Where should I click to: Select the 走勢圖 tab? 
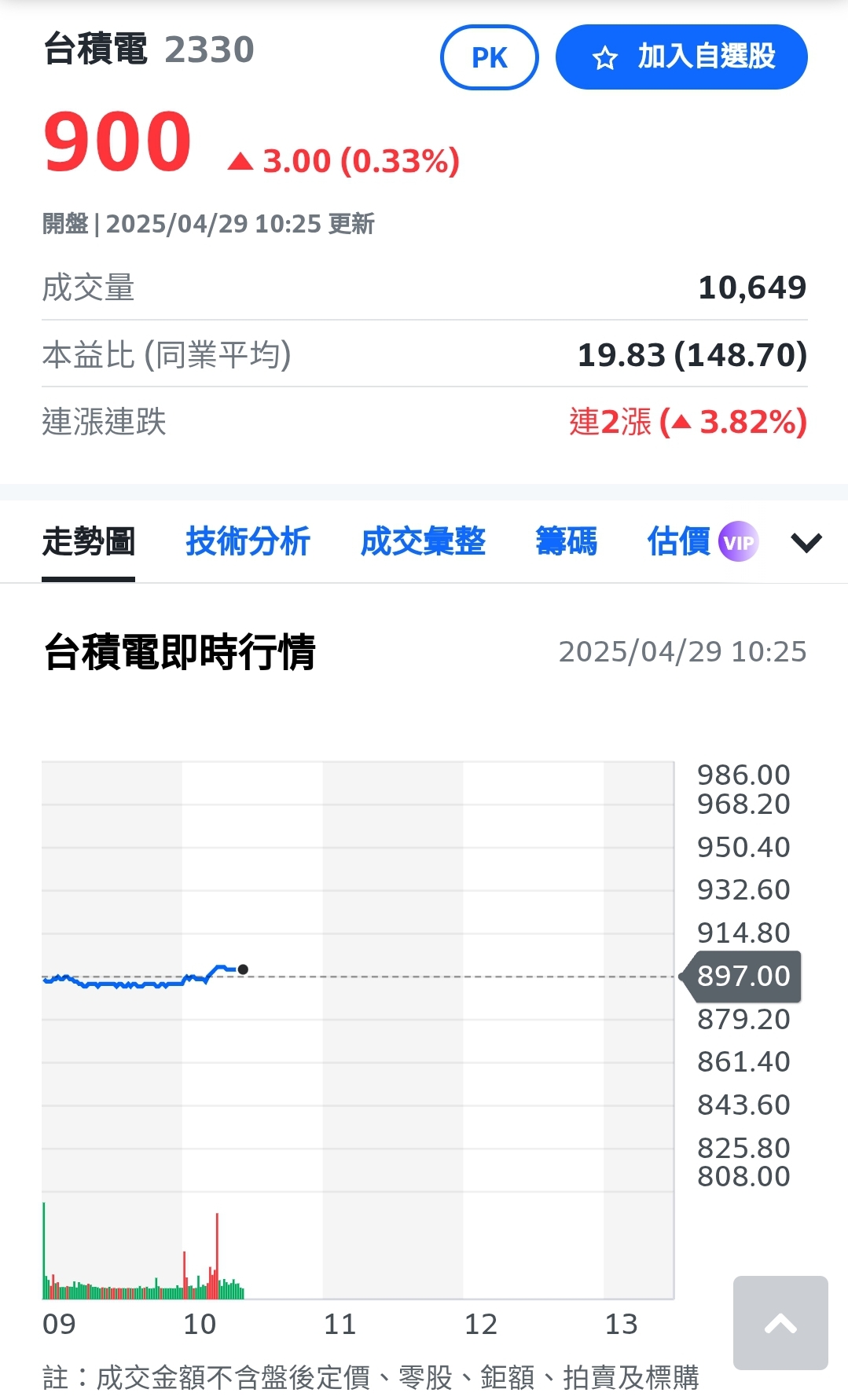[88, 542]
